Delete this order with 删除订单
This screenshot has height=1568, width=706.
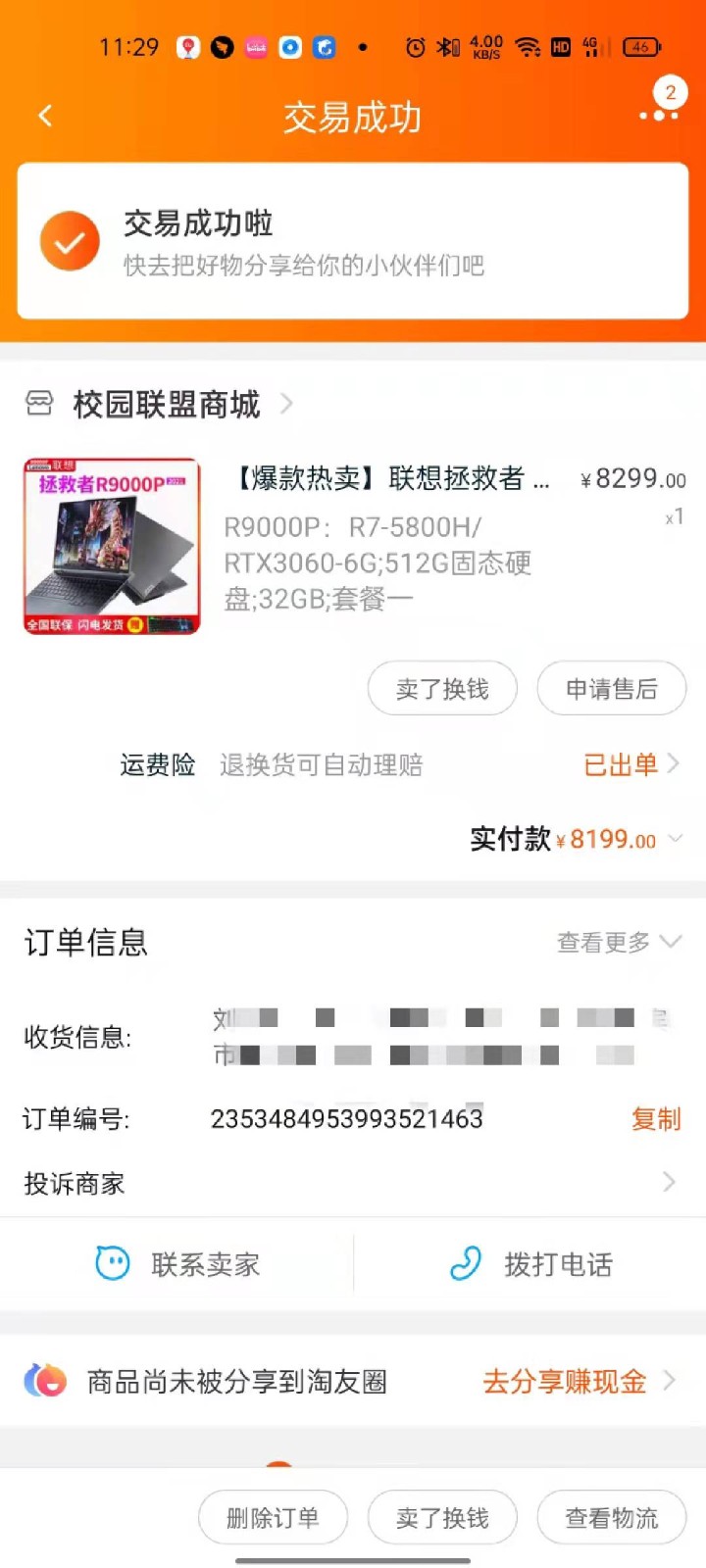coord(273,1517)
